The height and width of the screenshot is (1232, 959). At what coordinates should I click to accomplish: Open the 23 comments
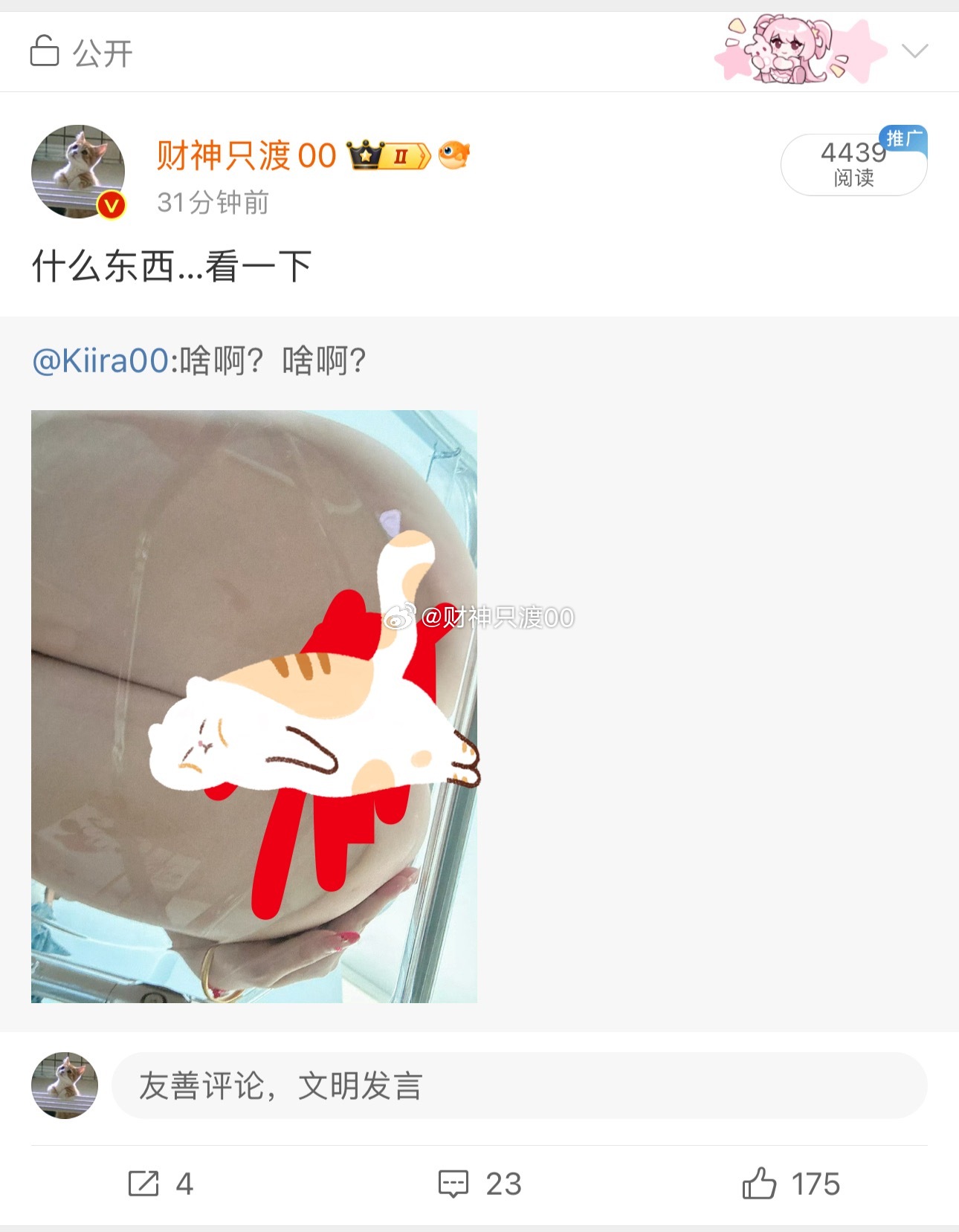(479, 1184)
